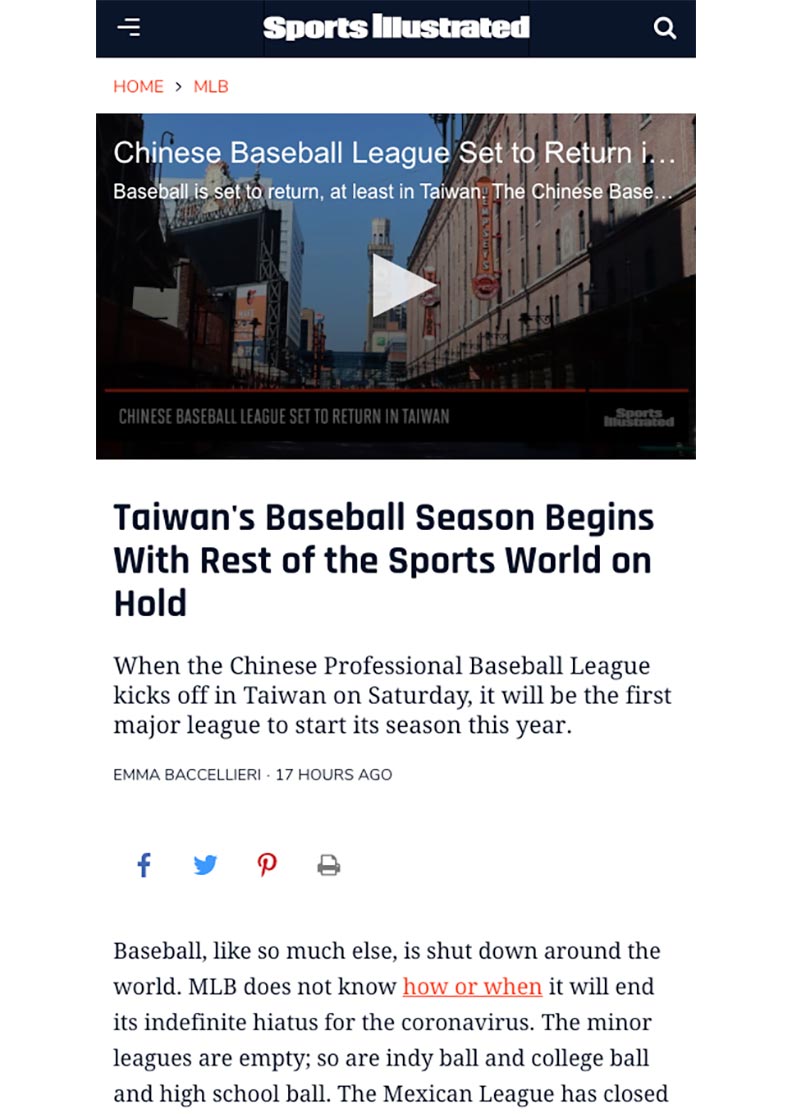Click the video progress bar

(396, 392)
